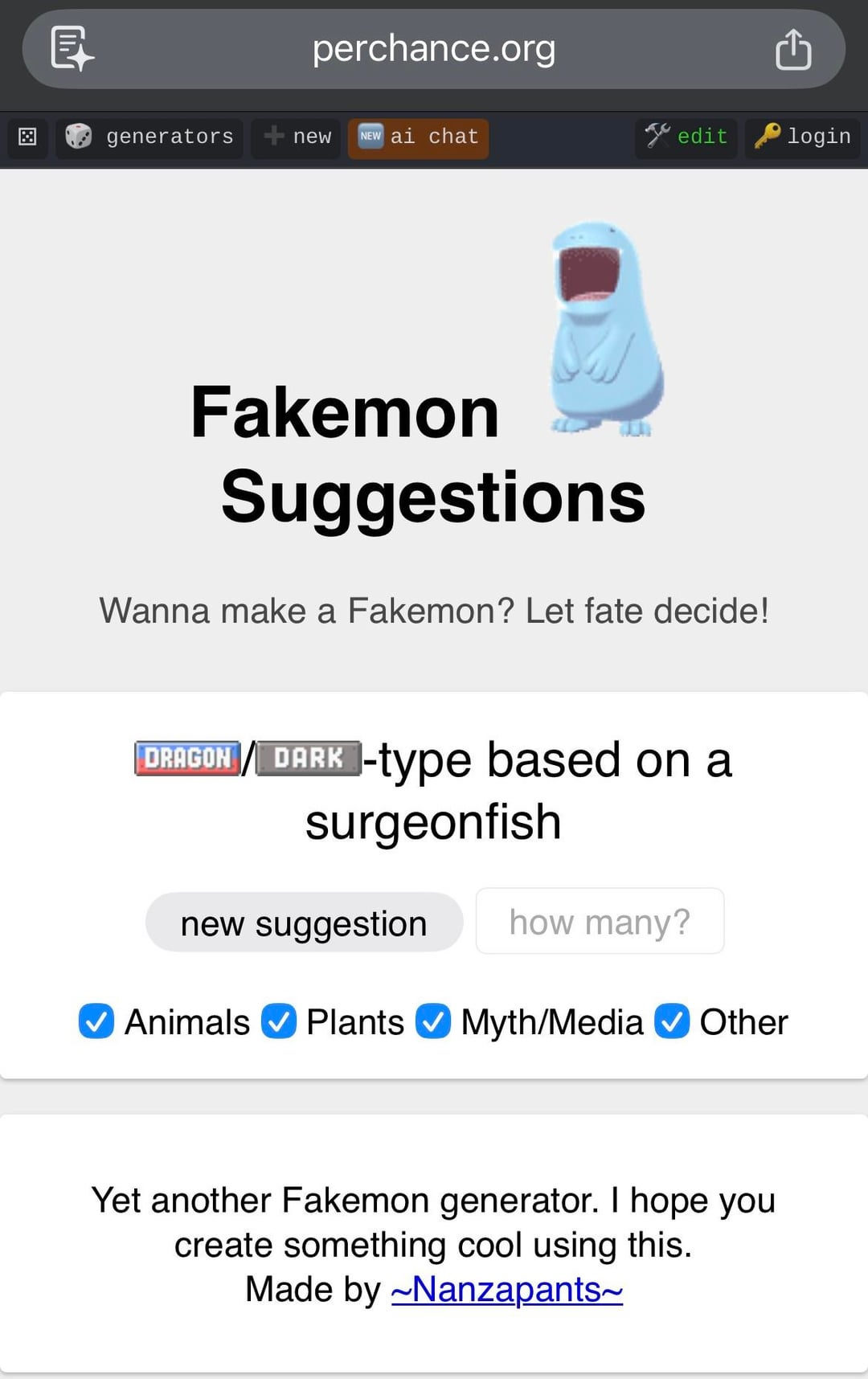The height and width of the screenshot is (1379, 868).
Task: Deselect the Other checkbox
Action: point(672,1021)
